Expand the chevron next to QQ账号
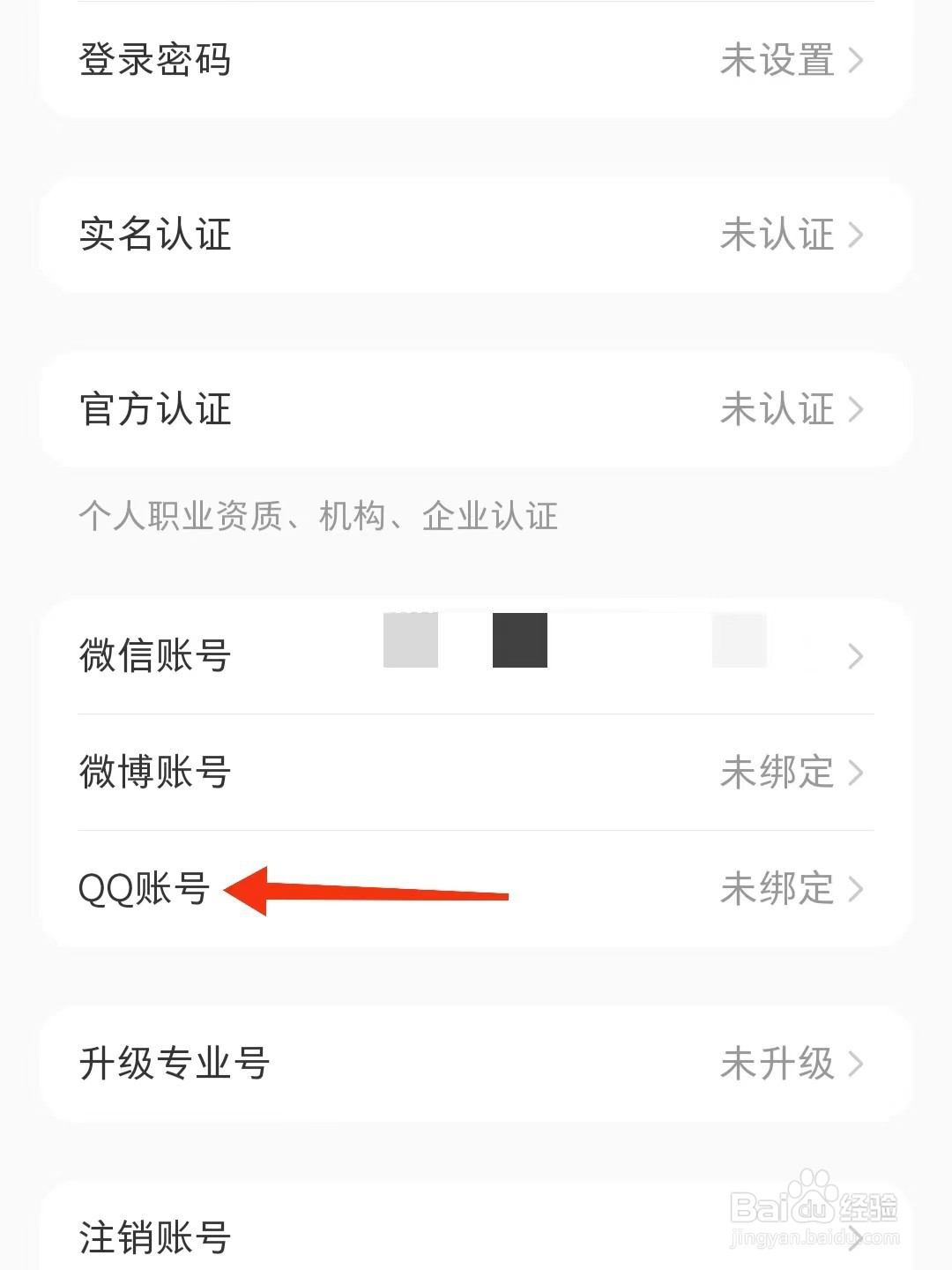 [x=854, y=890]
